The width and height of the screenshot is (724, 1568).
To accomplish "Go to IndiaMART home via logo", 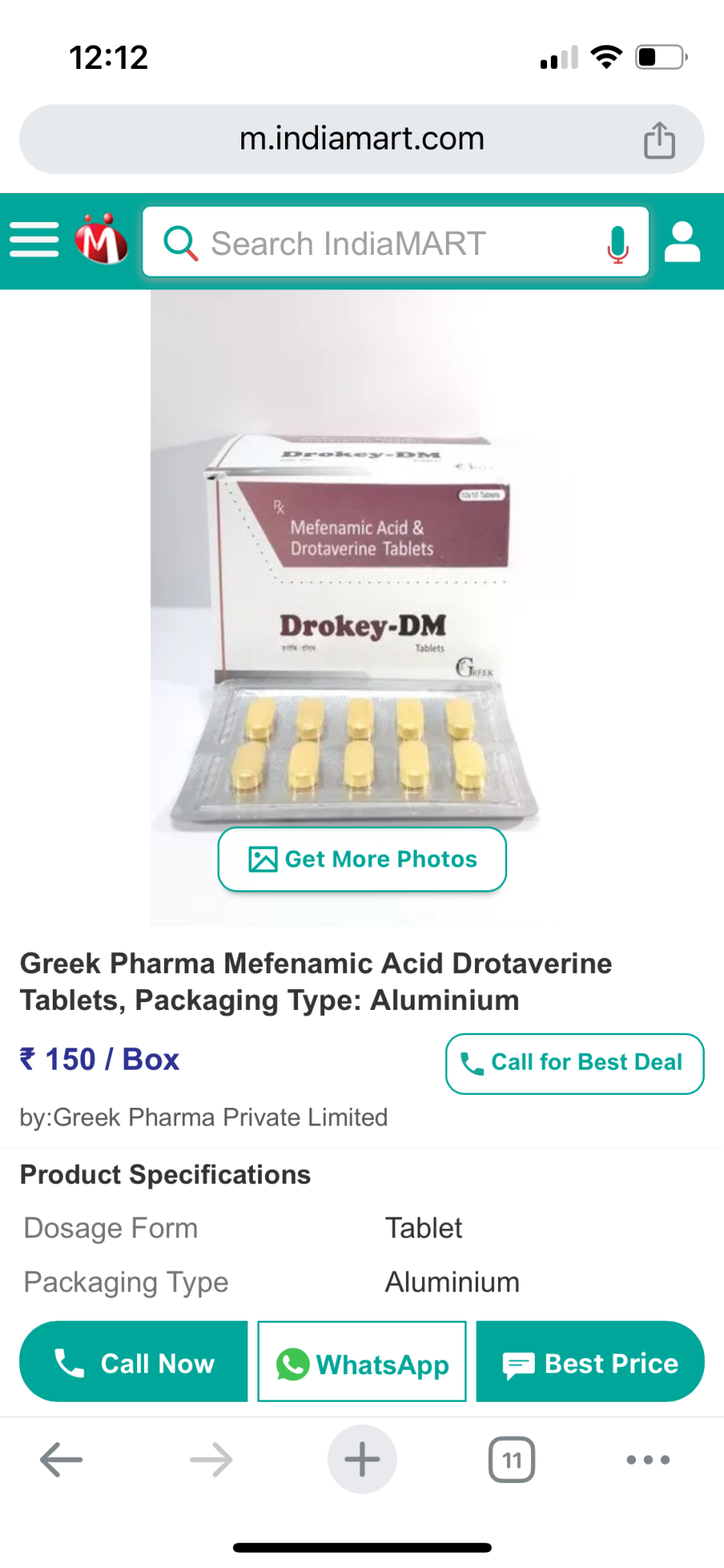I will tap(101, 240).
